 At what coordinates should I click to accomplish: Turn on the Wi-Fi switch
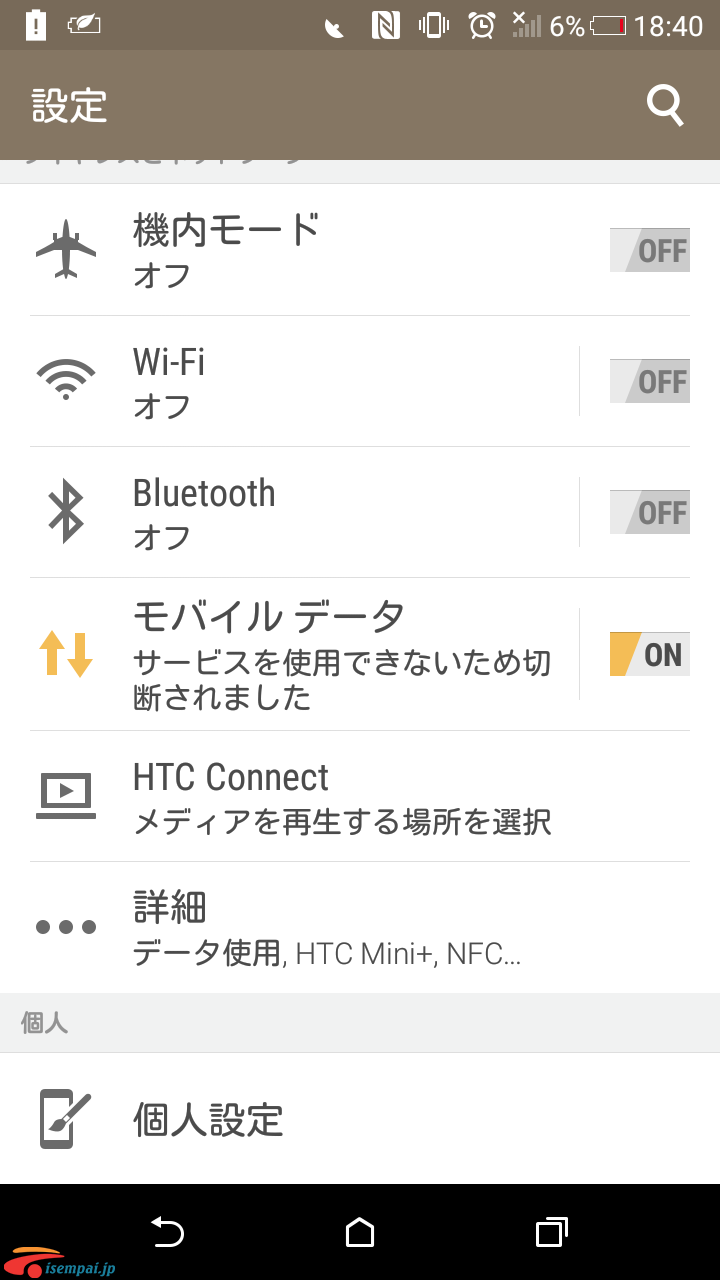coord(650,381)
